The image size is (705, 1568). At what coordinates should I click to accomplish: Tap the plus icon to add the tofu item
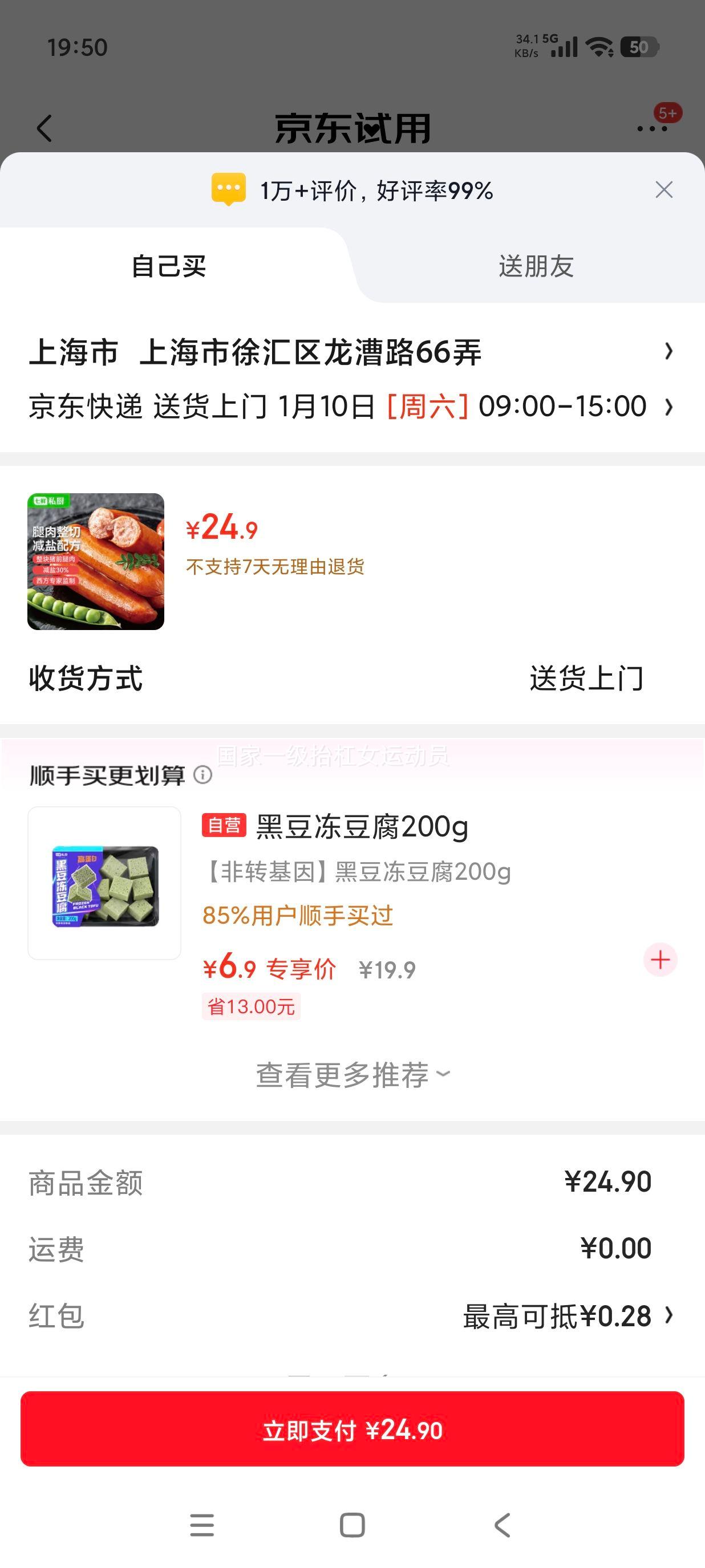click(659, 958)
